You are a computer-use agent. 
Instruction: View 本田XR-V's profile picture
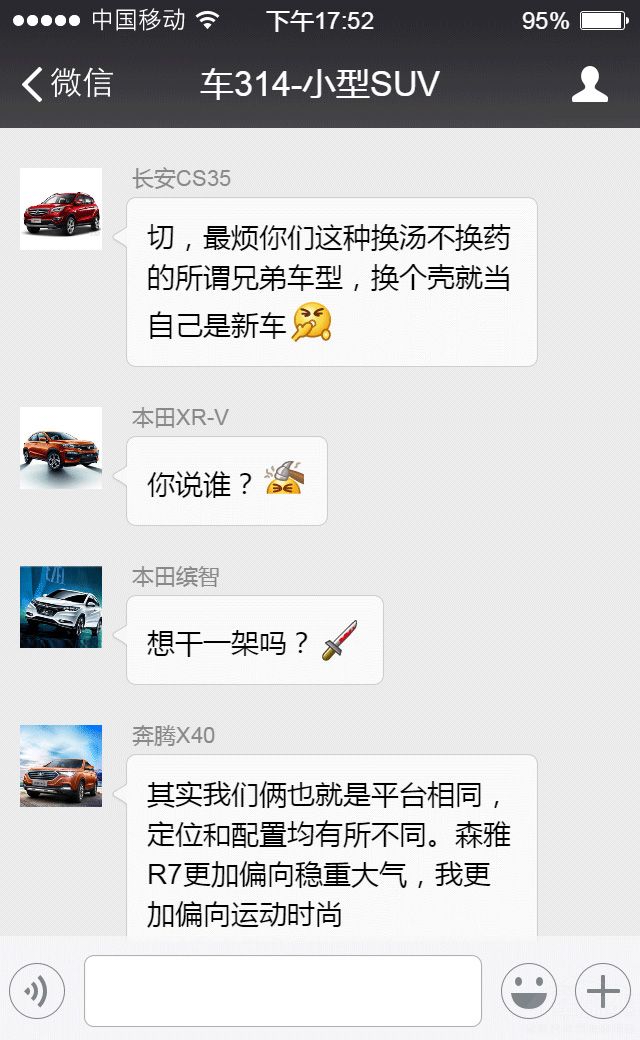61,448
